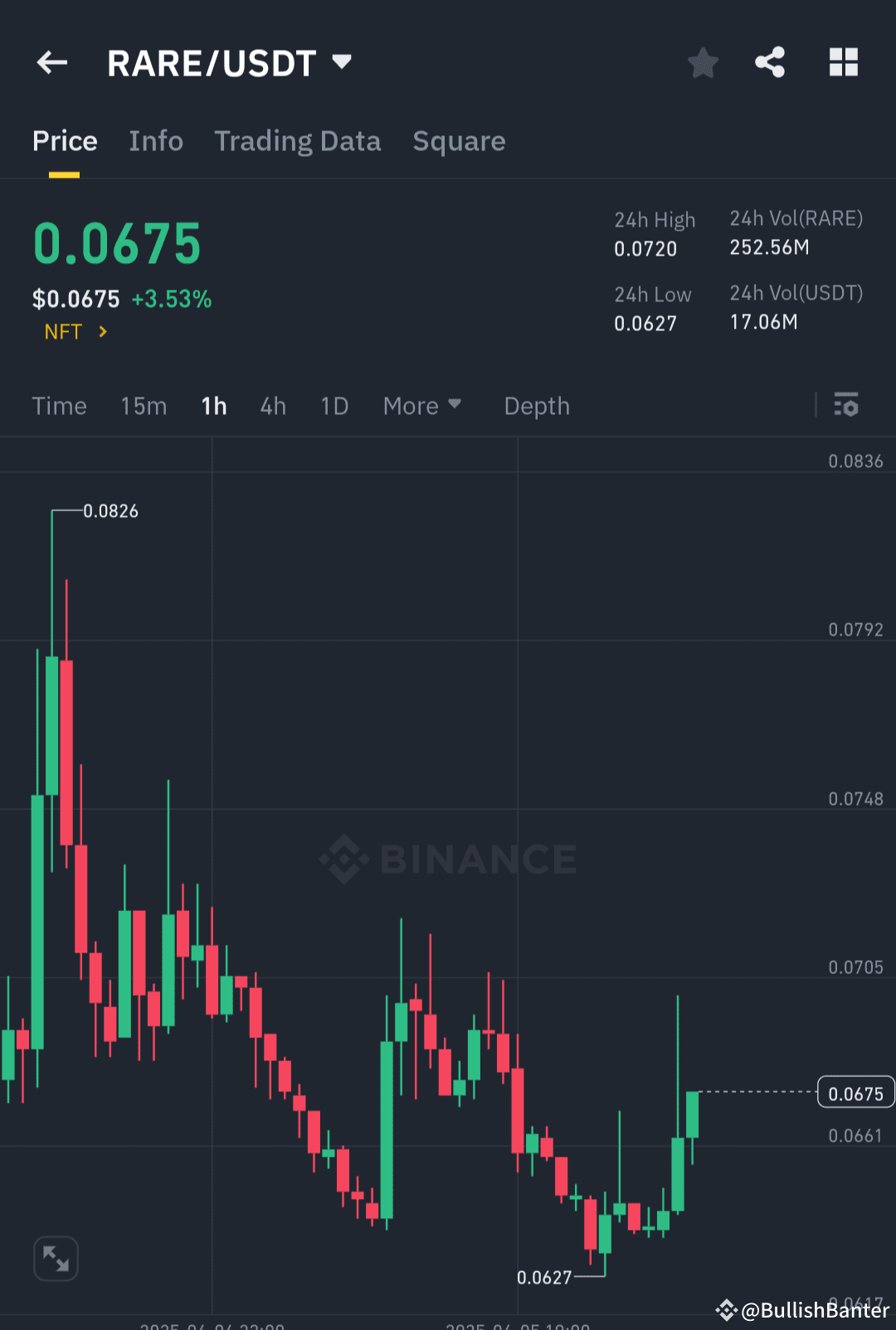Viewport: 896px width, 1330px height.
Task: Select the 15m timeframe
Action: point(143,406)
